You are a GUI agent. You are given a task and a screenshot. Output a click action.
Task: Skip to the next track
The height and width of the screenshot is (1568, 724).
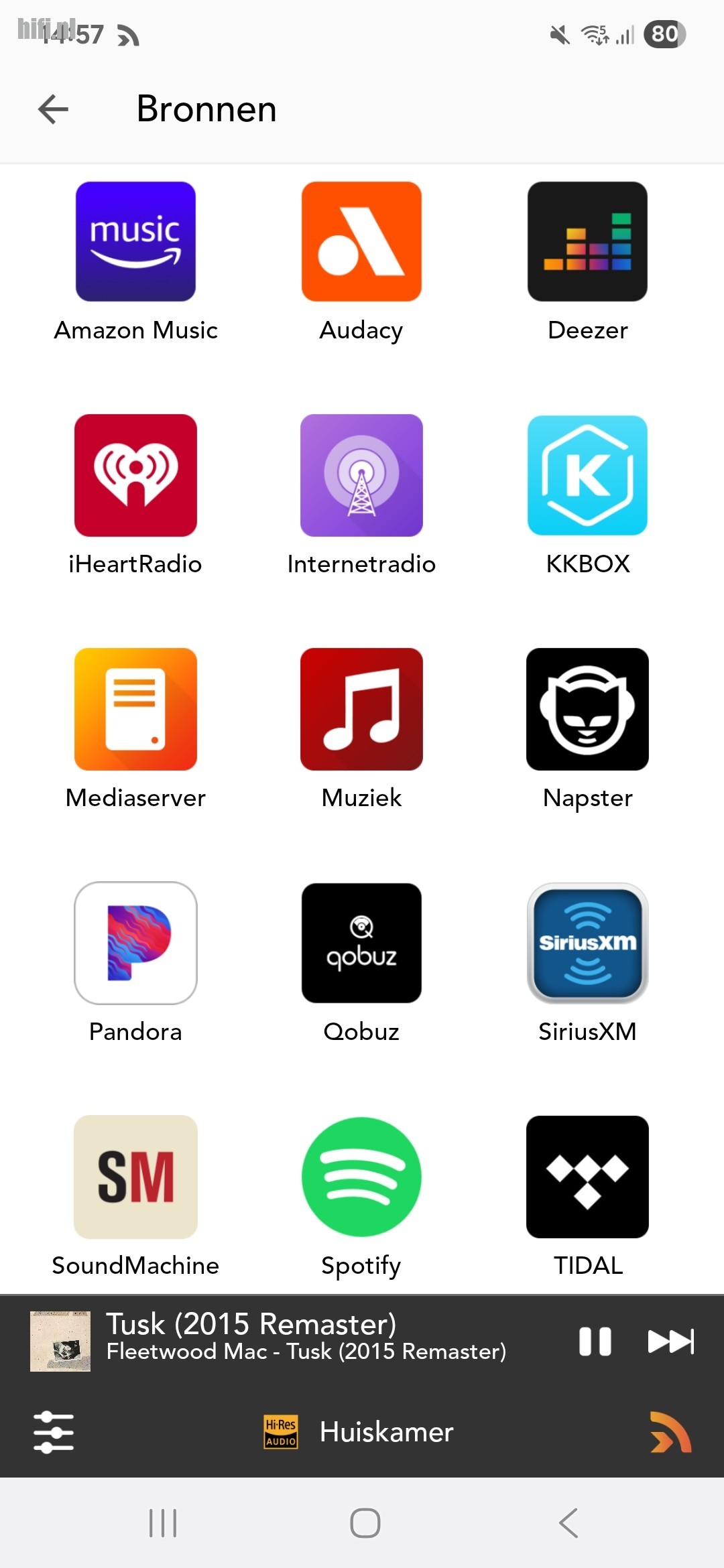tap(670, 1342)
